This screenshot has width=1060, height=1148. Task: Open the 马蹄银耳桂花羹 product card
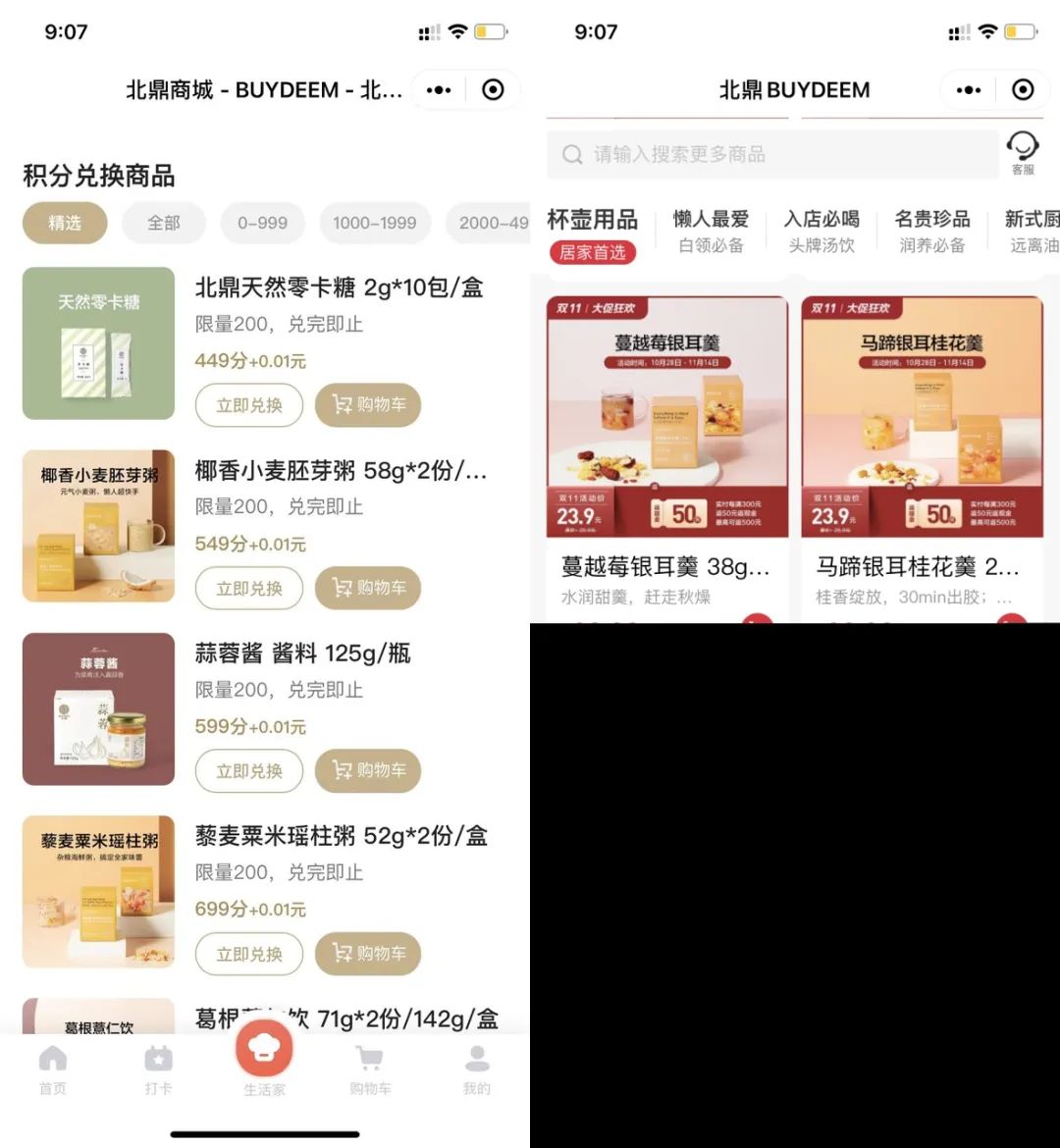click(x=921, y=442)
